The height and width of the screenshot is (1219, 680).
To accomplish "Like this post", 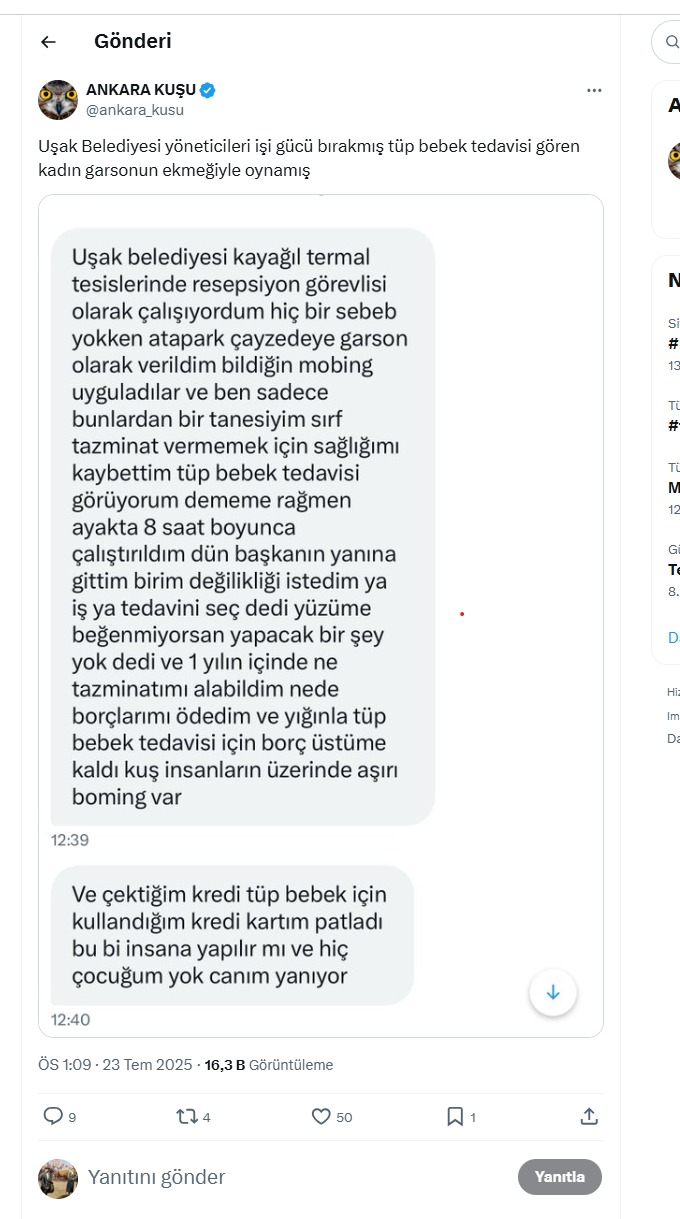I will tap(321, 1116).
